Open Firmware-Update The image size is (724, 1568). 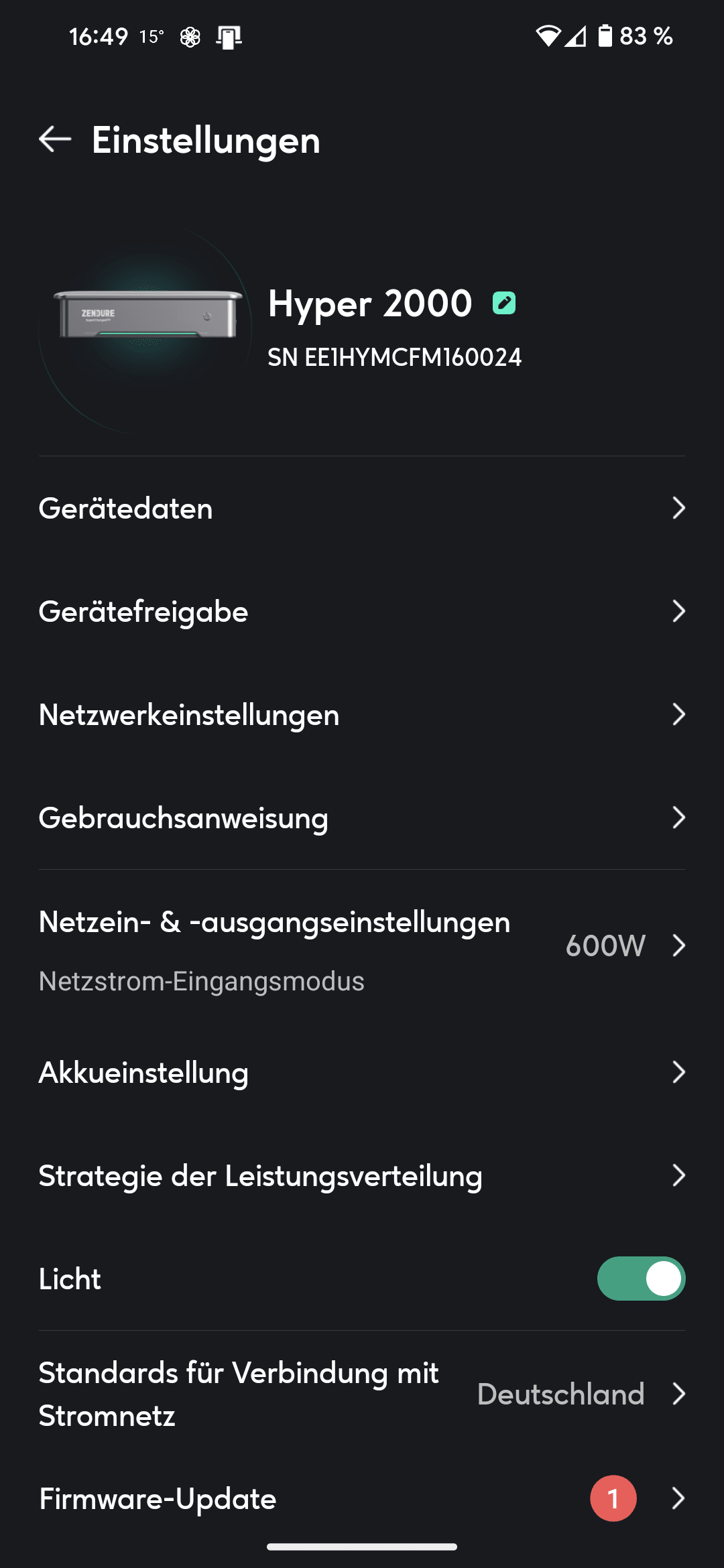coord(362,1499)
